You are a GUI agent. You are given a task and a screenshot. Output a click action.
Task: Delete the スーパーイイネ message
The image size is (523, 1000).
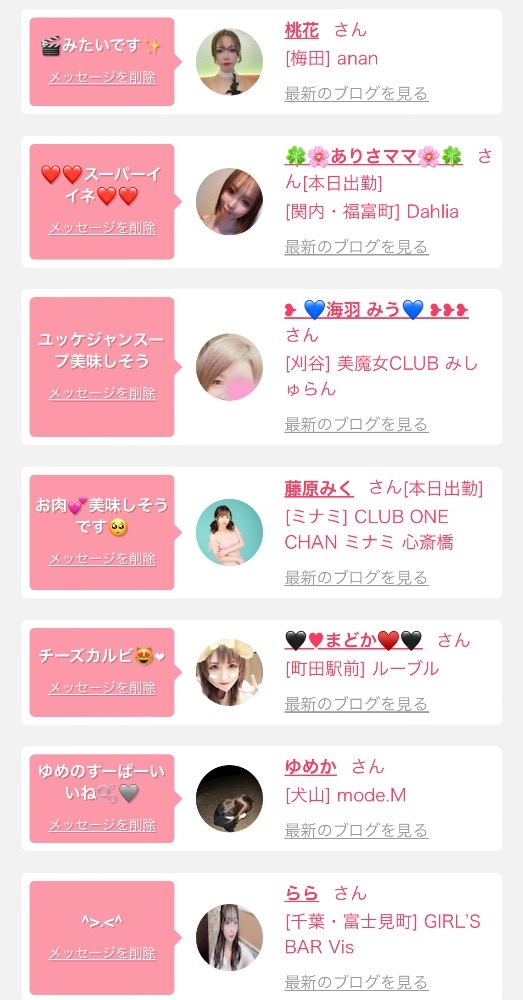point(102,228)
